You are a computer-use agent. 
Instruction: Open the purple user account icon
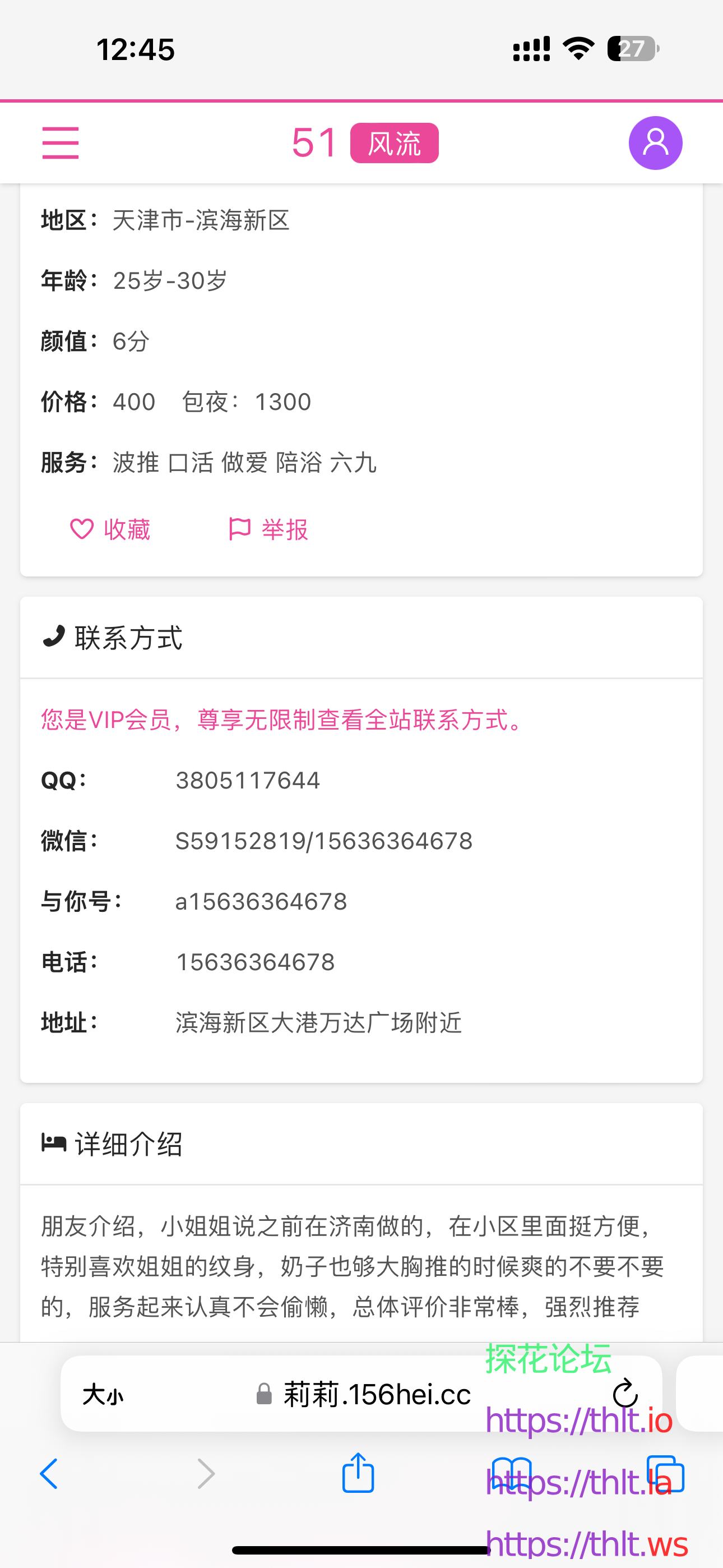tap(655, 143)
